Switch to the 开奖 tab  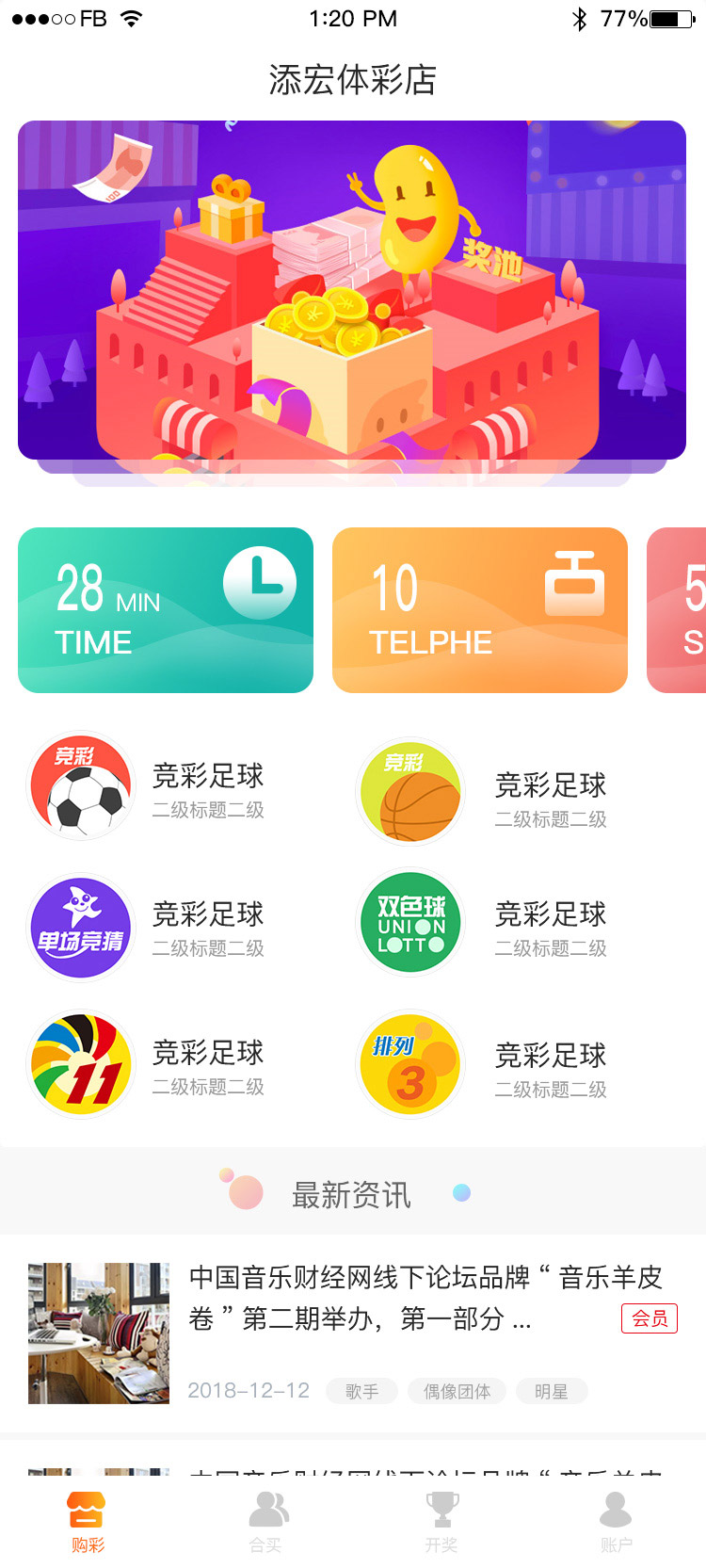441,1522
